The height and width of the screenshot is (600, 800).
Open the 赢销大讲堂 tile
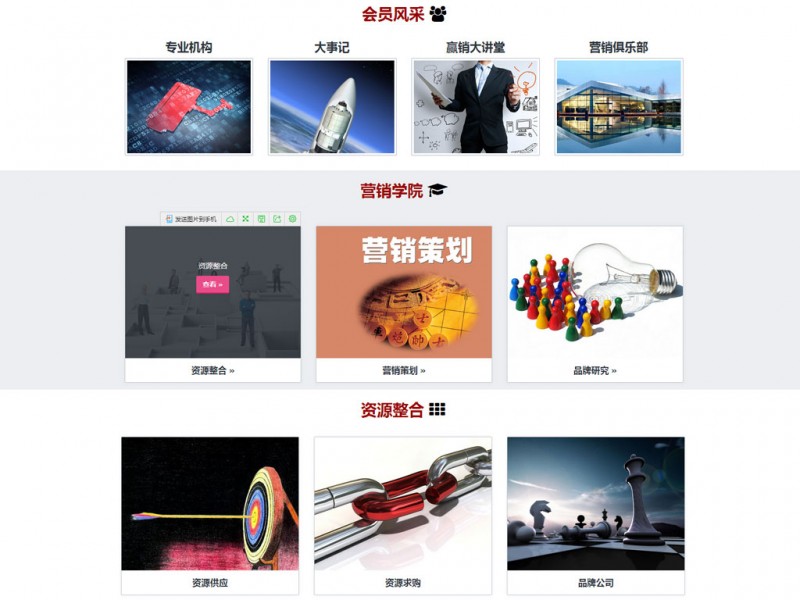476,106
